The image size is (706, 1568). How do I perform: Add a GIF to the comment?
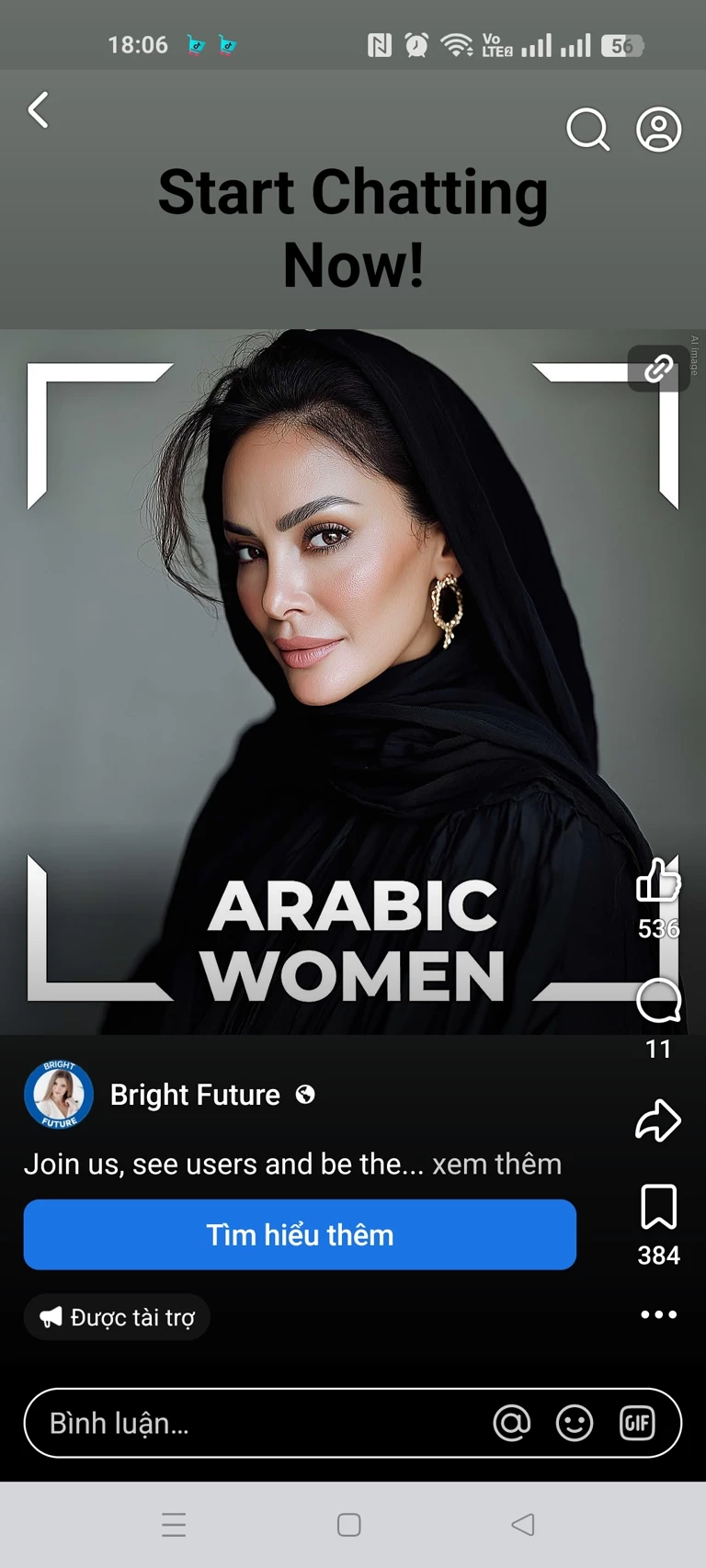coord(637,1423)
